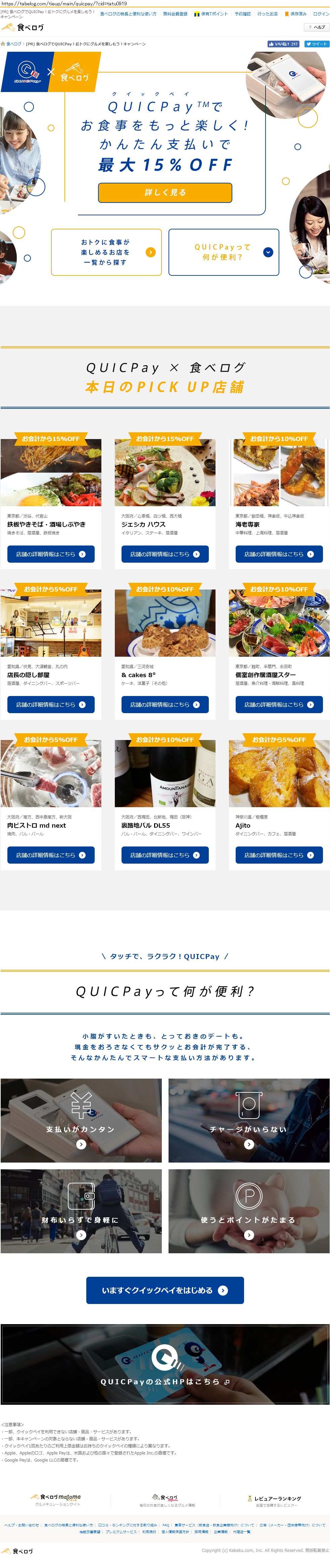Open details for 鉄板やきそば・酒場しぶやき
This screenshot has height=1568, width=330.
(x=51, y=554)
